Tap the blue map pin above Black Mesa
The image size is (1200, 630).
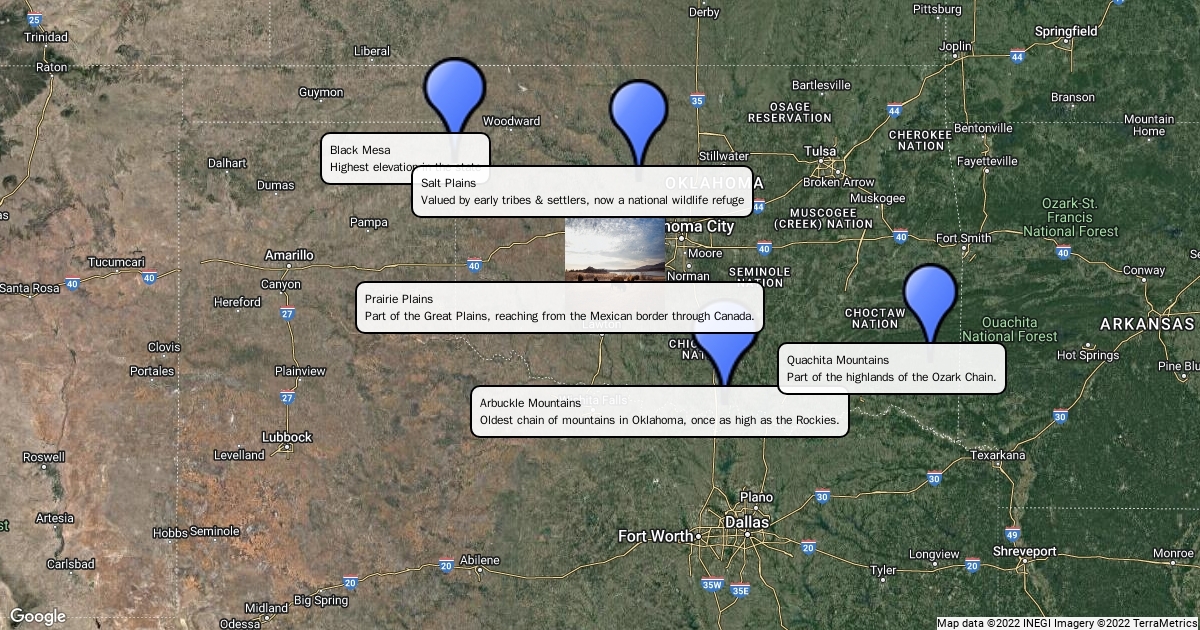pyautogui.click(x=455, y=94)
